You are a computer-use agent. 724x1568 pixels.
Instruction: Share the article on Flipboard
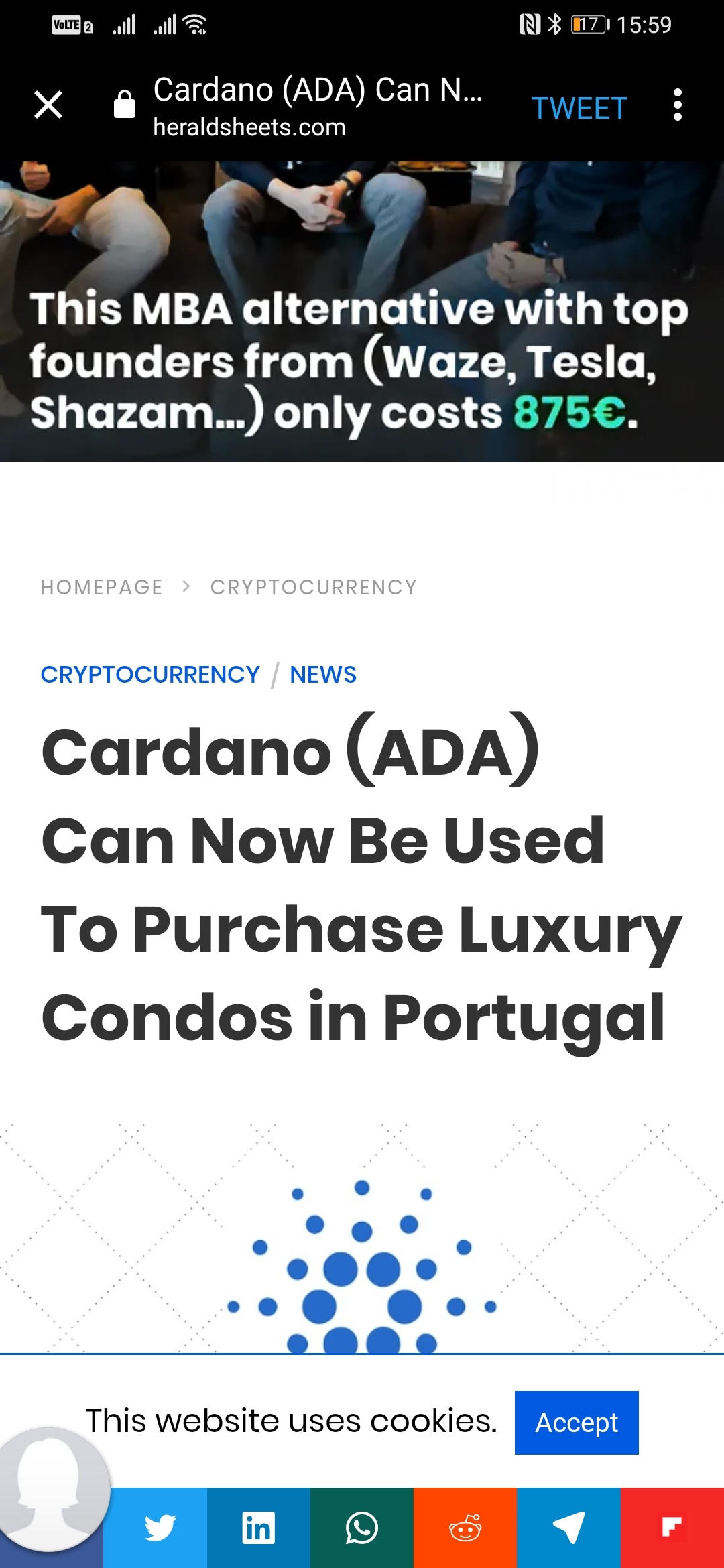pyautogui.click(x=672, y=1528)
